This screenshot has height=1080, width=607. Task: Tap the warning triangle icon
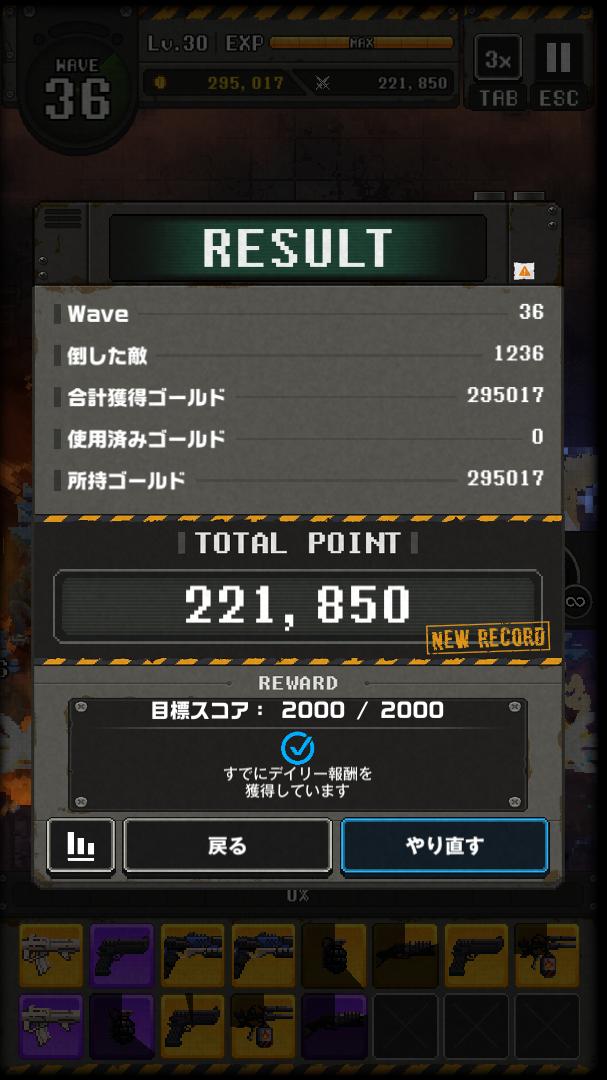click(524, 271)
